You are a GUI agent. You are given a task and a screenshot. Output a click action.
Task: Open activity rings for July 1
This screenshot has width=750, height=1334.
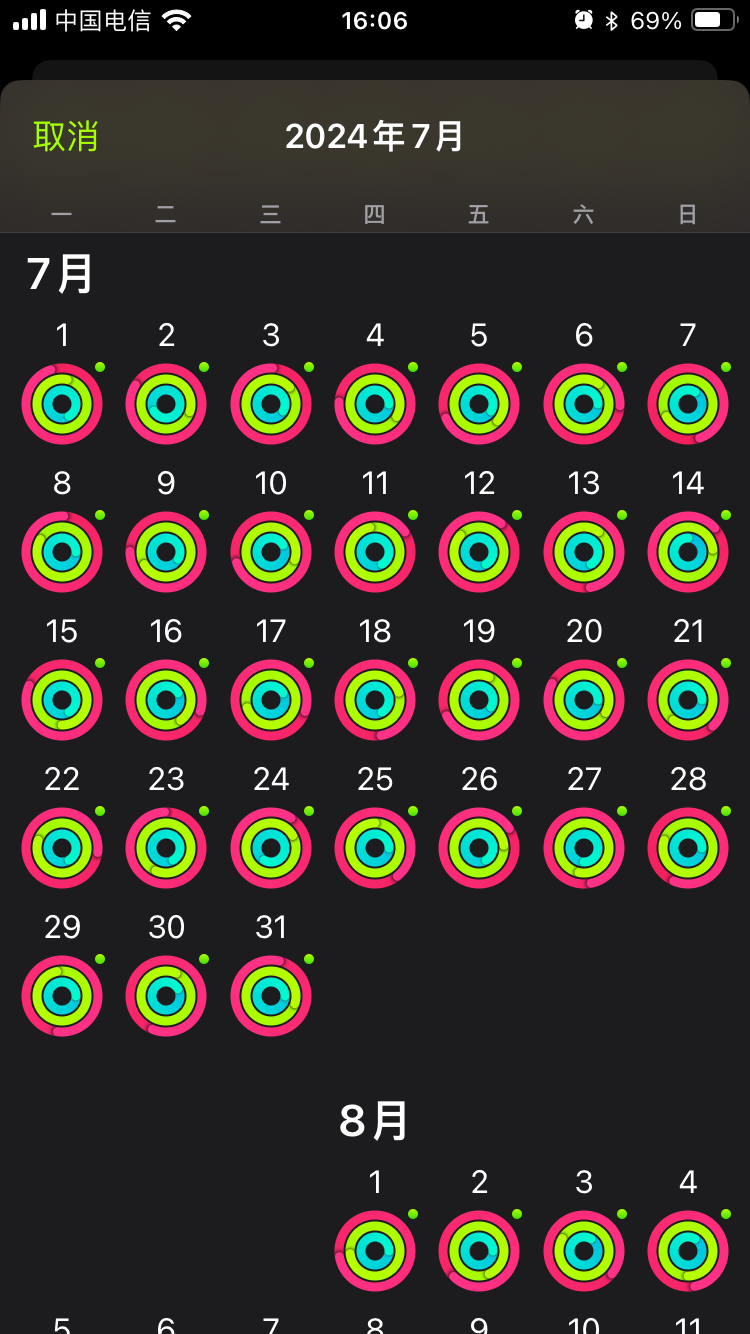tap(62, 404)
